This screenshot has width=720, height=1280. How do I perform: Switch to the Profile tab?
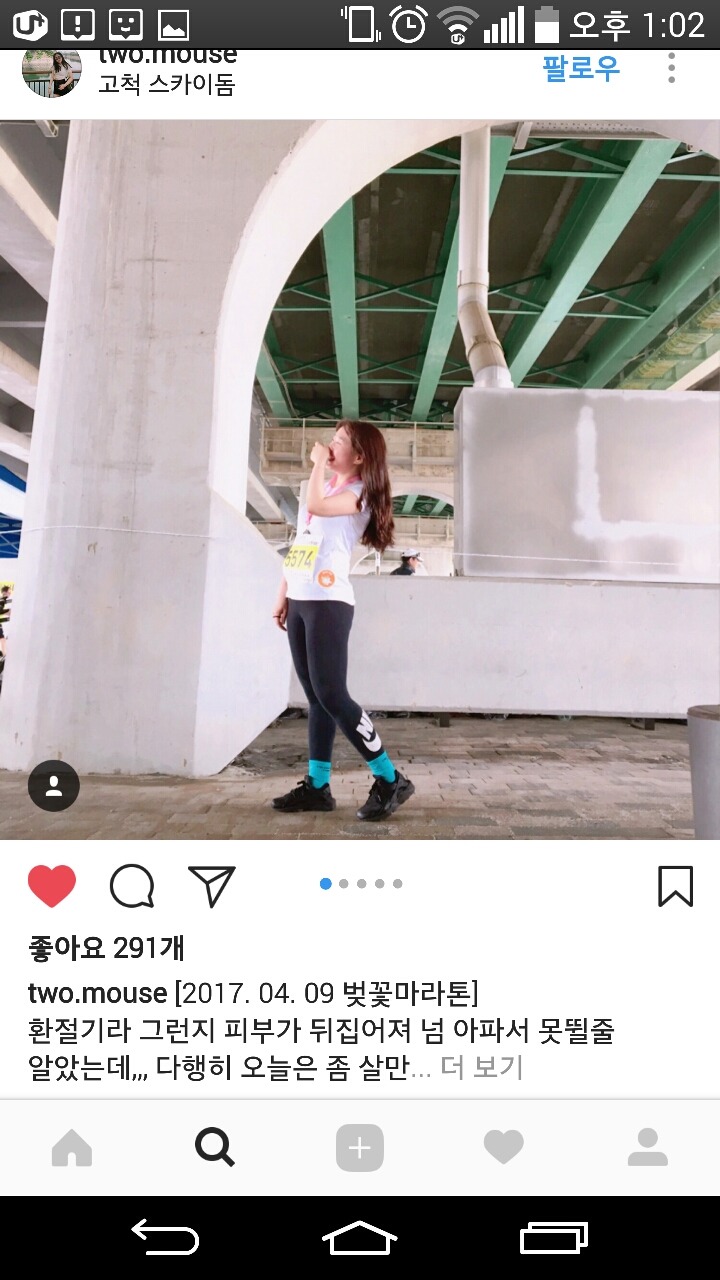point(647,1148)
